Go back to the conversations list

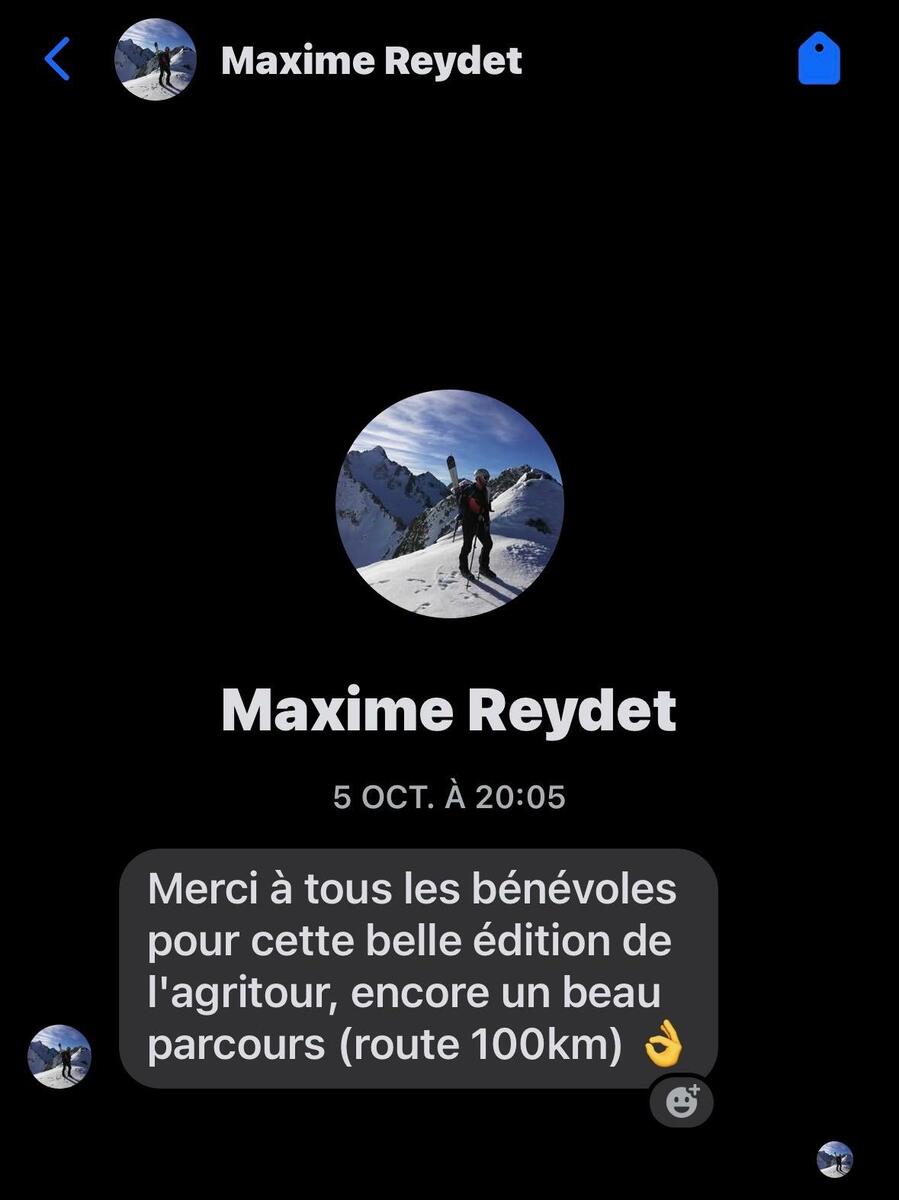57,60
